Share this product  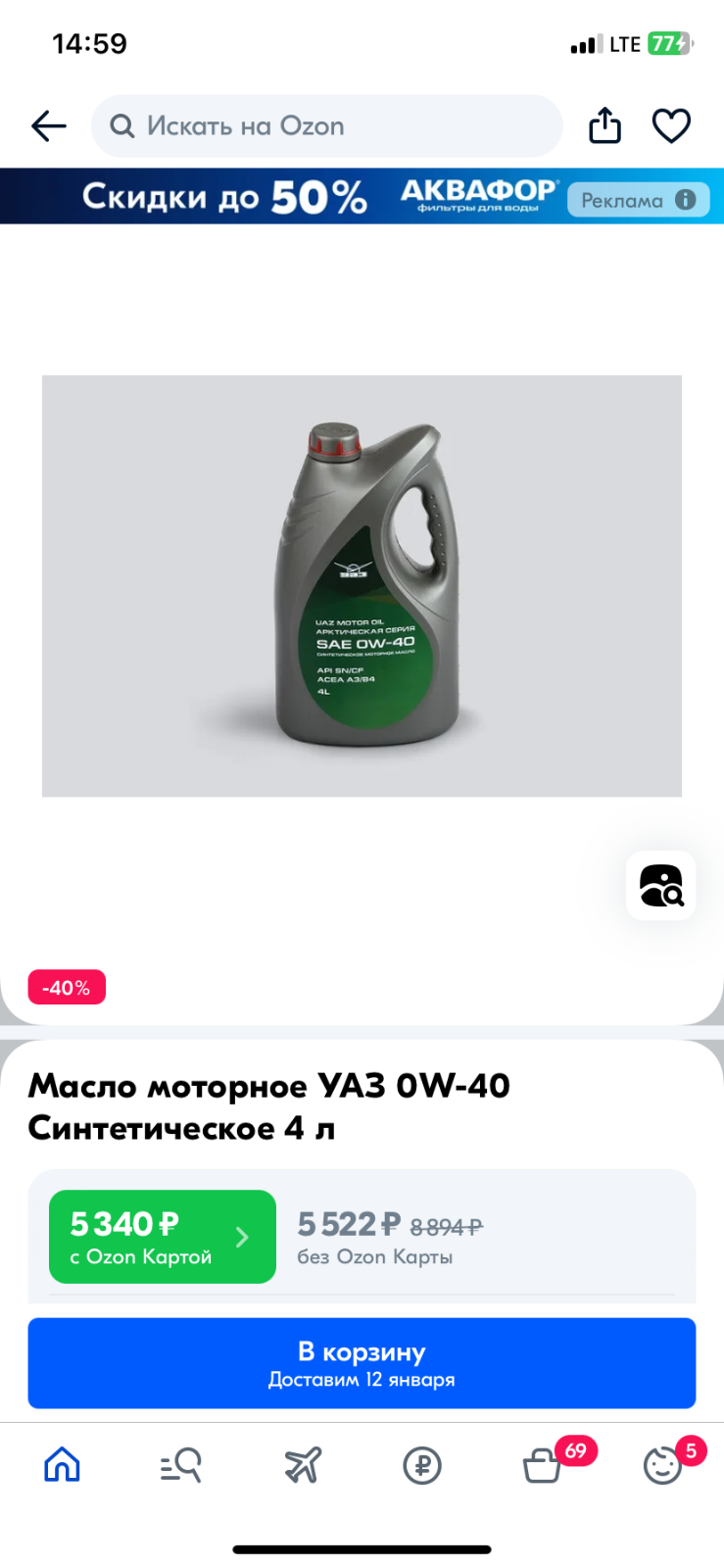(604, 125)
